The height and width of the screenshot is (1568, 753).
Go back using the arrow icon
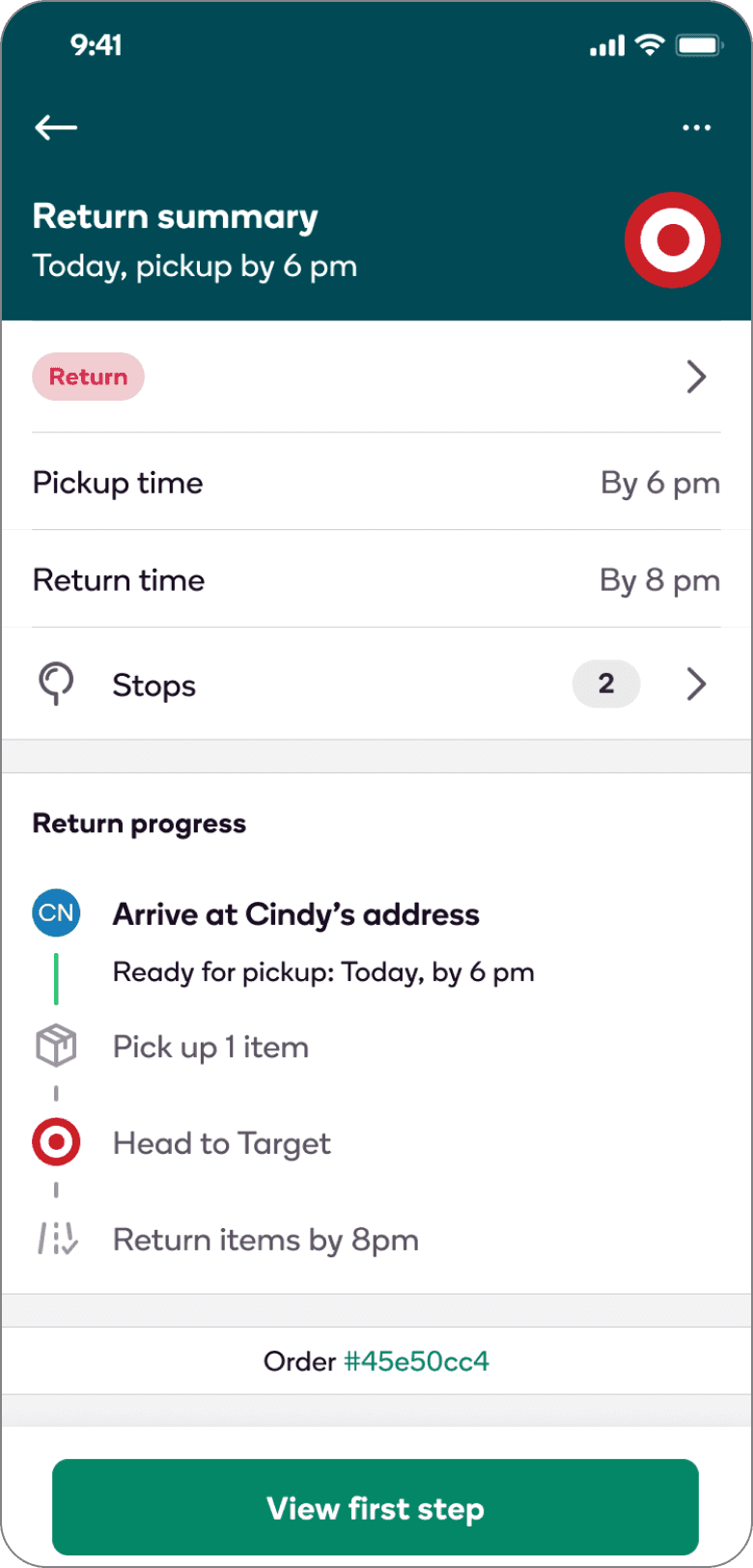[x=56, y=127]
